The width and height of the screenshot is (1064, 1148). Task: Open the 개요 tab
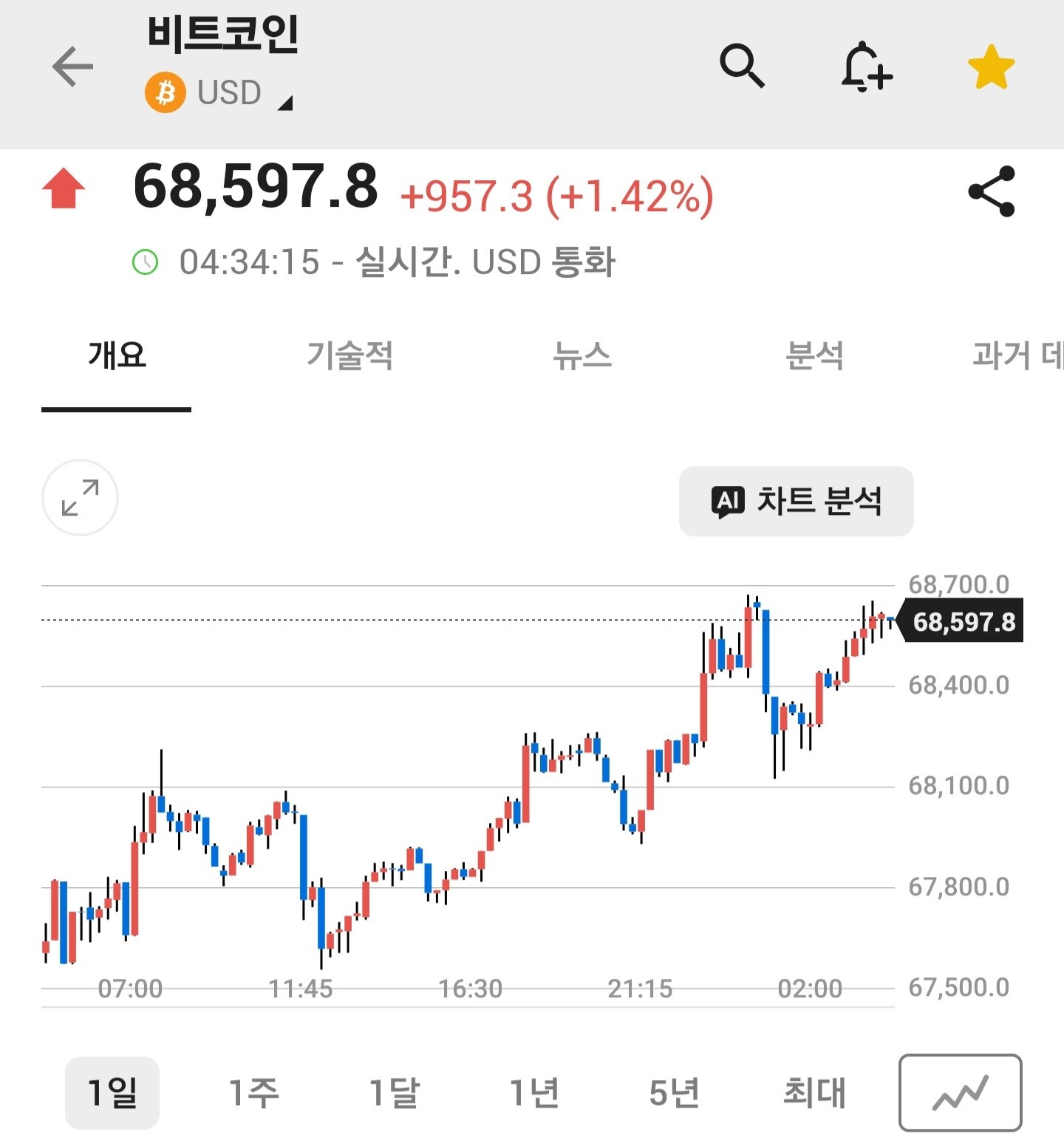[x=117, y=355]
